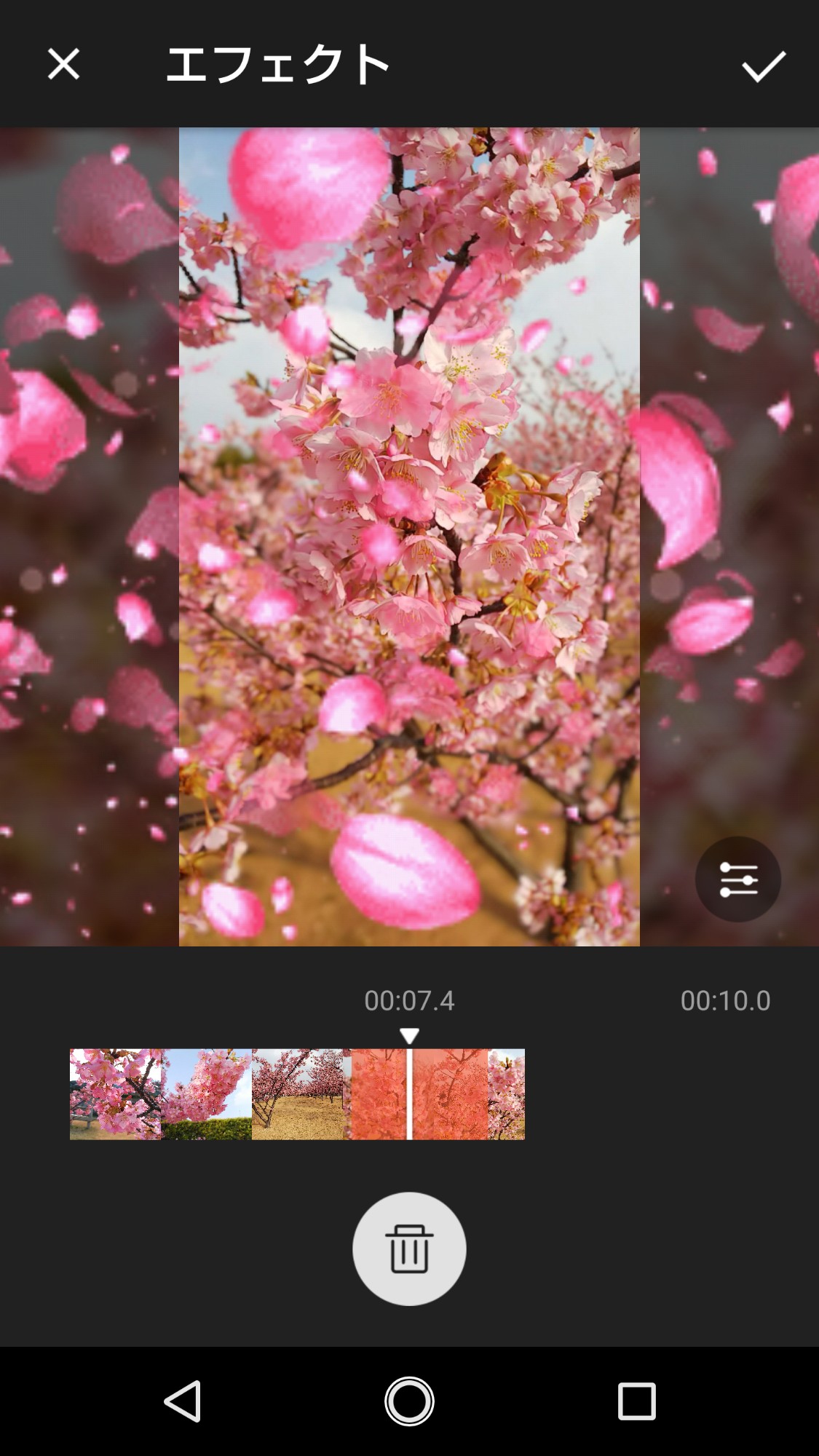Image resolution: width=819 pixels, height=1456 pixels.
Task: Delete the selected effect with the trash button
Action: coord(409,1249)
